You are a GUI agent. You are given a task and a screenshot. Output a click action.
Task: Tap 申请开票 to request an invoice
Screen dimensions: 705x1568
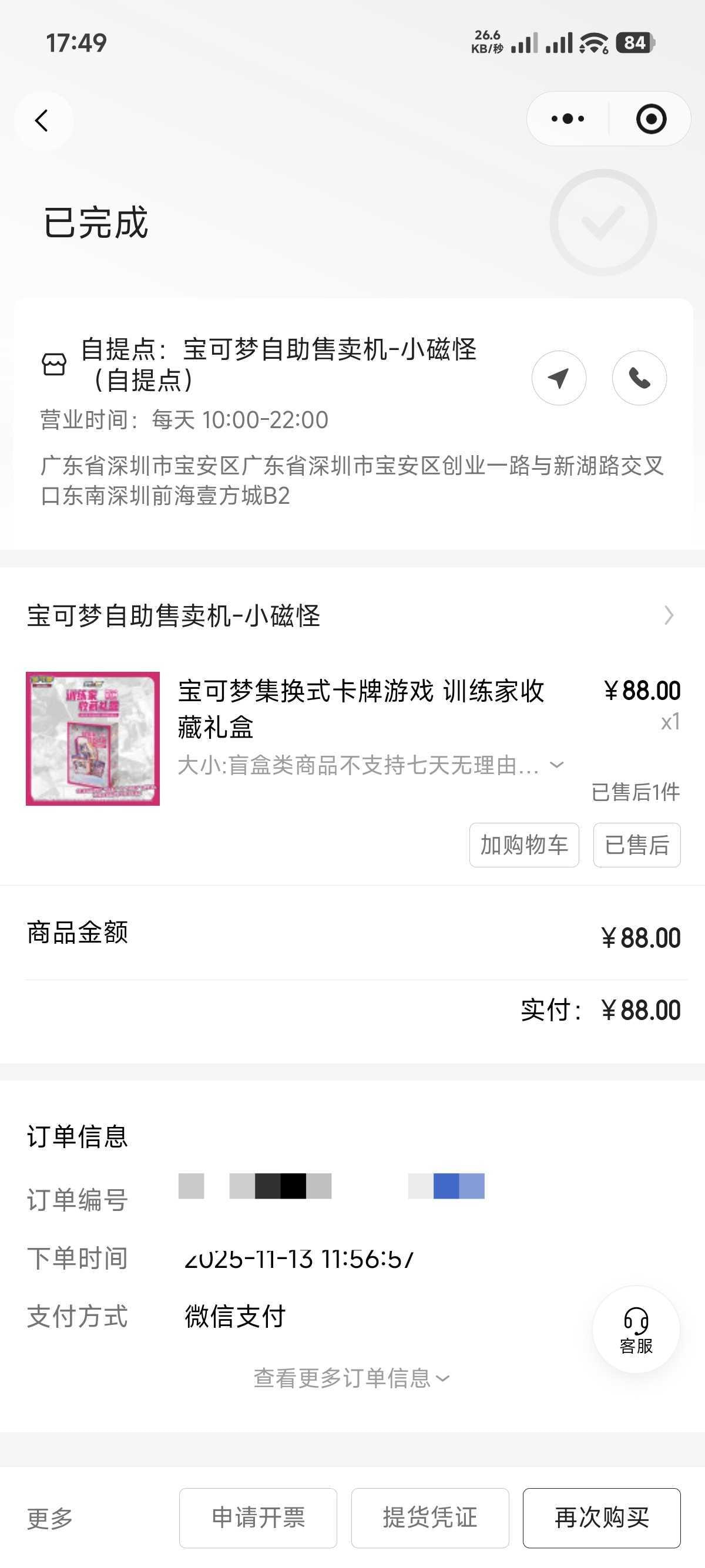coord(257,1517)
